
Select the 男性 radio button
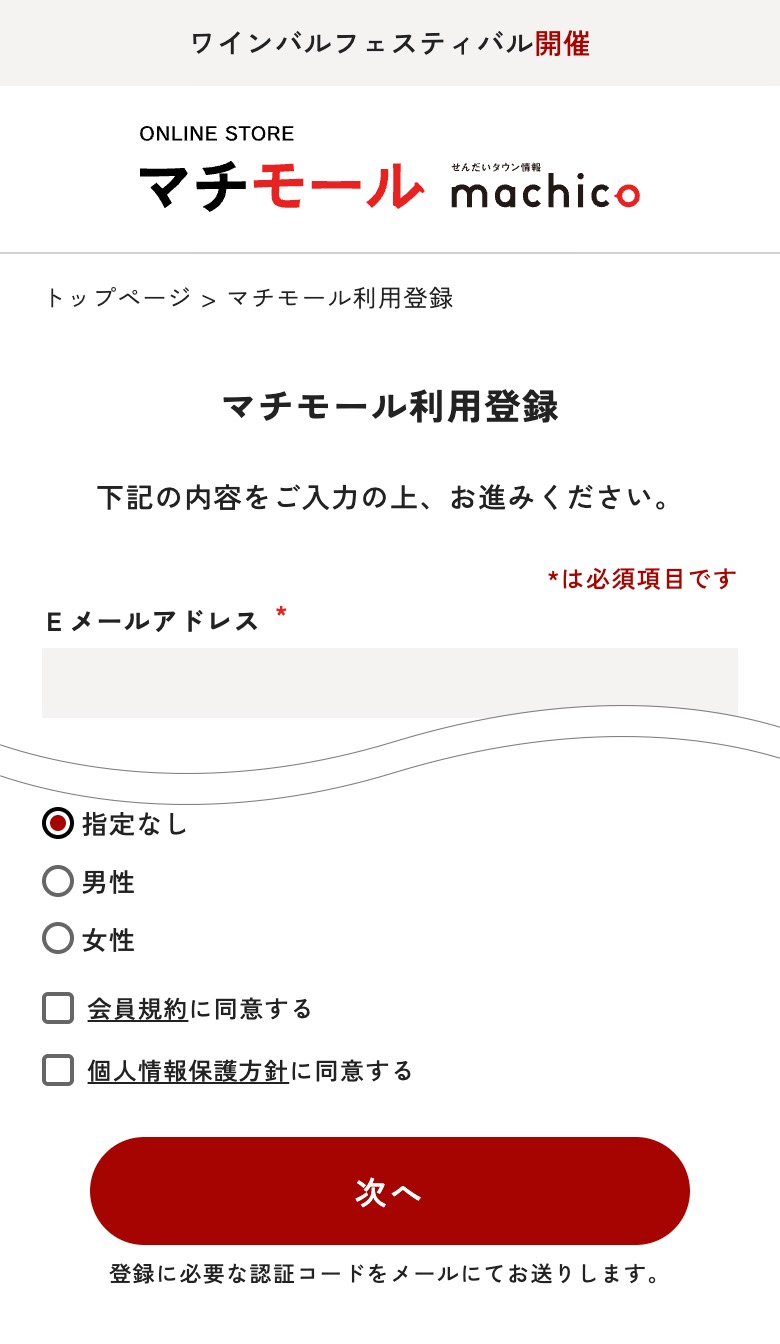pyautogui.click(x=58, y=882)
